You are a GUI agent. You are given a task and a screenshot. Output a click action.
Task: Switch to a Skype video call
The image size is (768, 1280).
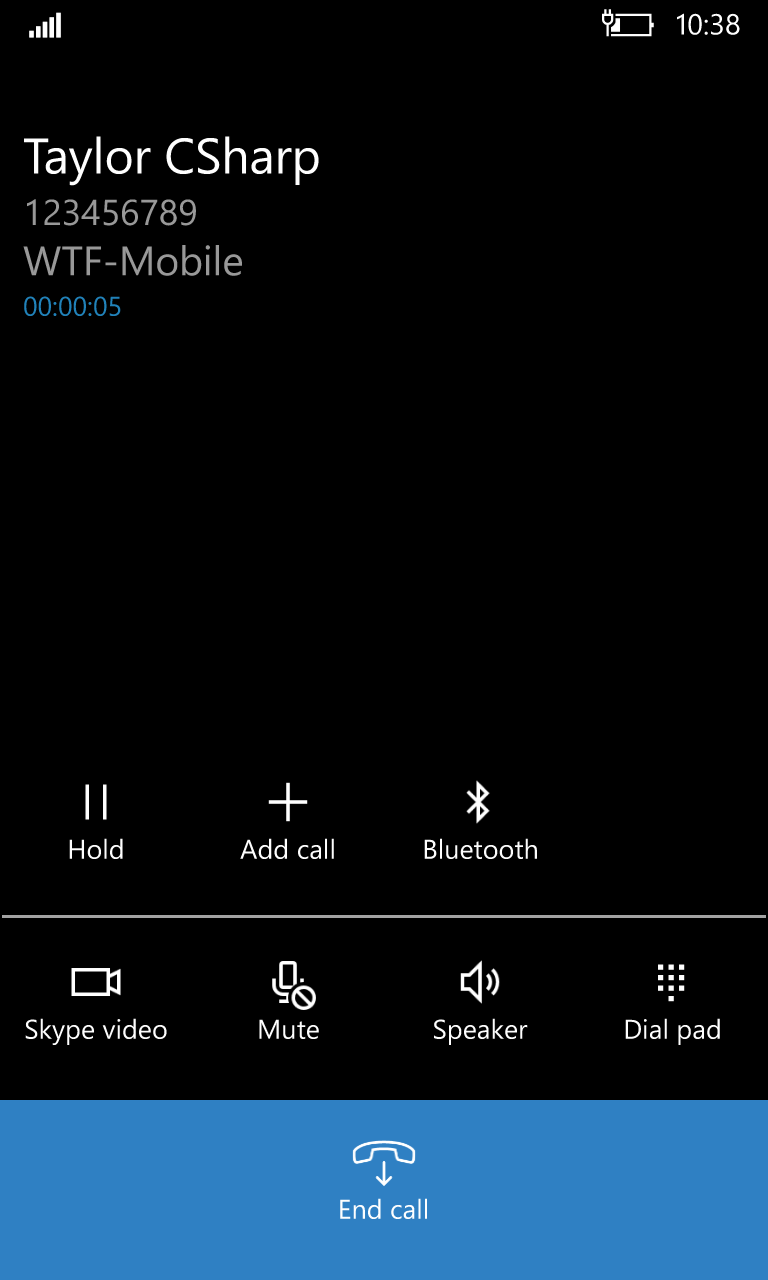pos(96,1001)
